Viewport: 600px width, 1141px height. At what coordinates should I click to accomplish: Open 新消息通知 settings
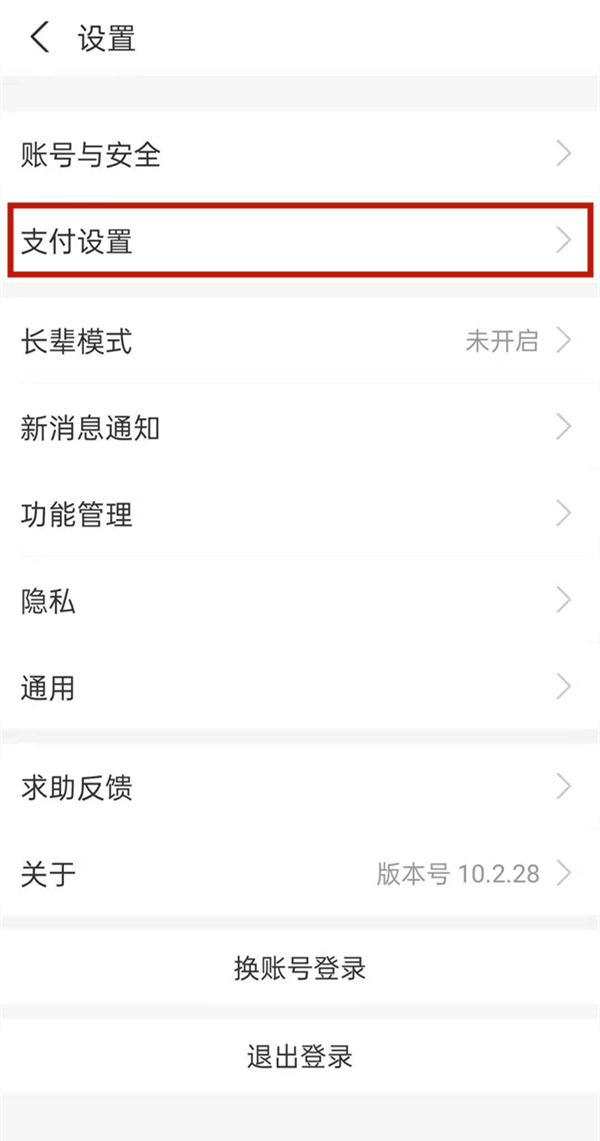click(x=300, y=429)
